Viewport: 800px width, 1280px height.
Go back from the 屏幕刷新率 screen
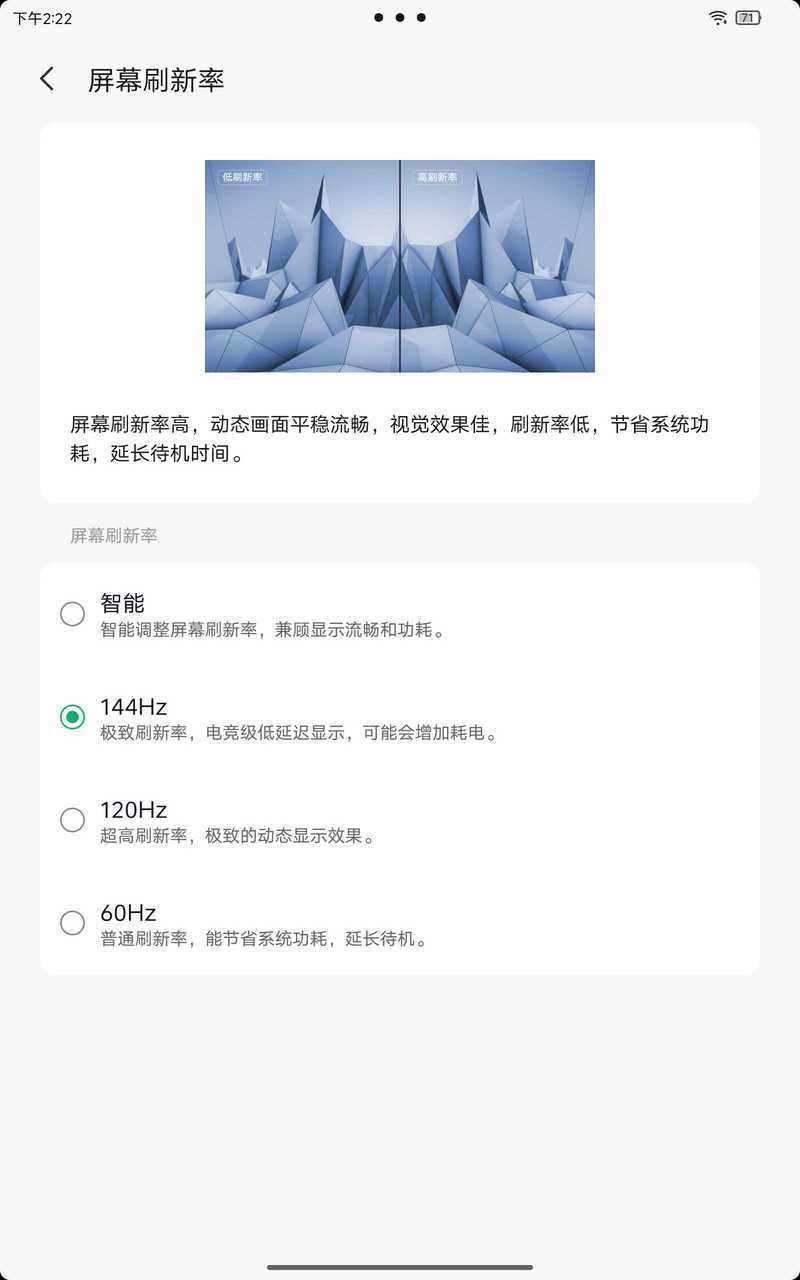[x=47, y=80]
